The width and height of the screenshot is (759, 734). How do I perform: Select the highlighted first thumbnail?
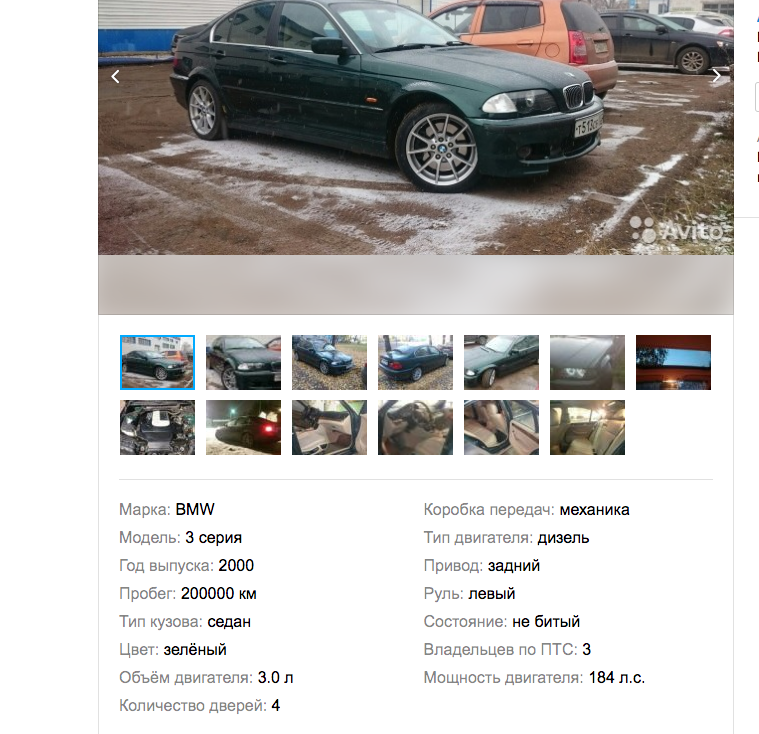point(157,362)
